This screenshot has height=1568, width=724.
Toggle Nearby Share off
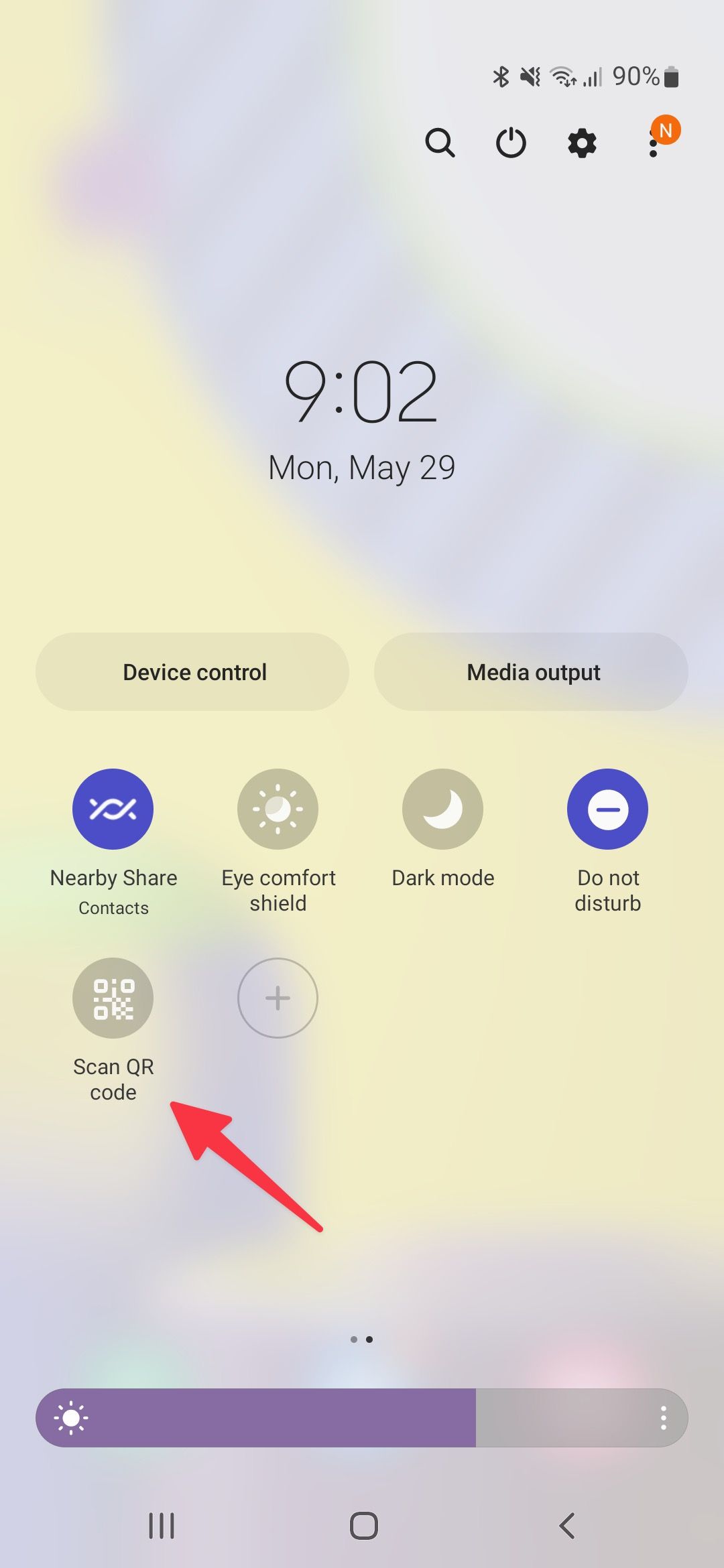click(113, 809)
